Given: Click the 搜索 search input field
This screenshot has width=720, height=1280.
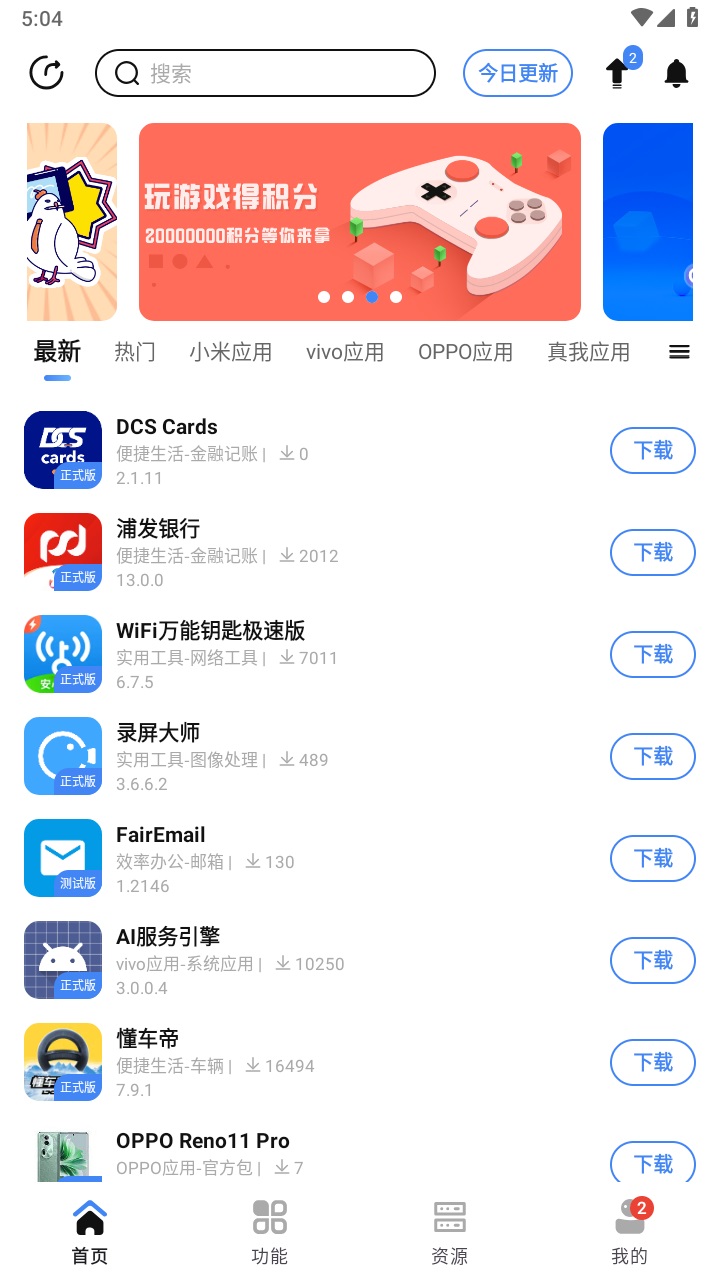Looking at the screenshot, I should click(x=265, y=73).
